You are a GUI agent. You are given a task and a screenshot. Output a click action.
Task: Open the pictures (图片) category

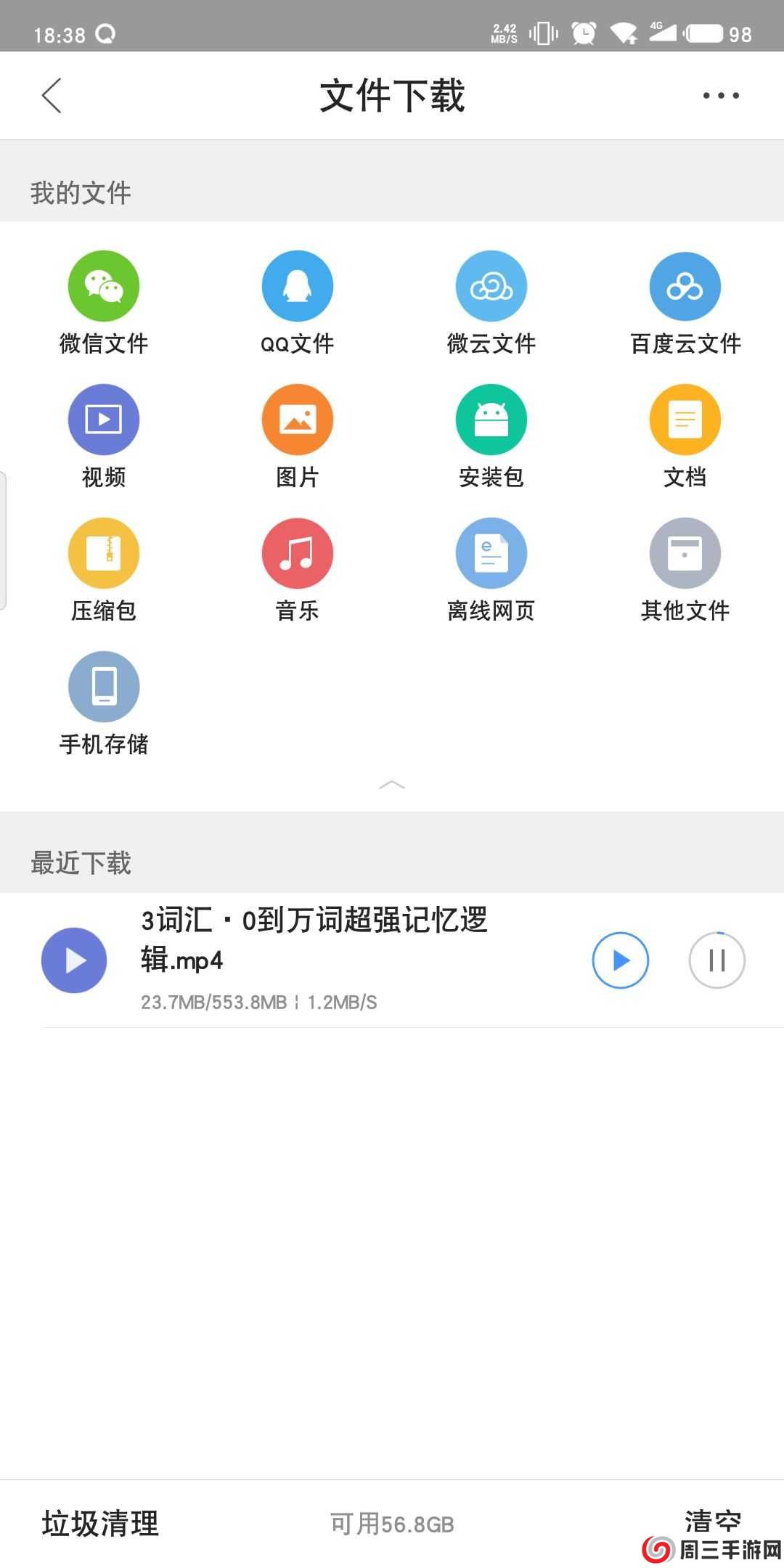[297, 433]
